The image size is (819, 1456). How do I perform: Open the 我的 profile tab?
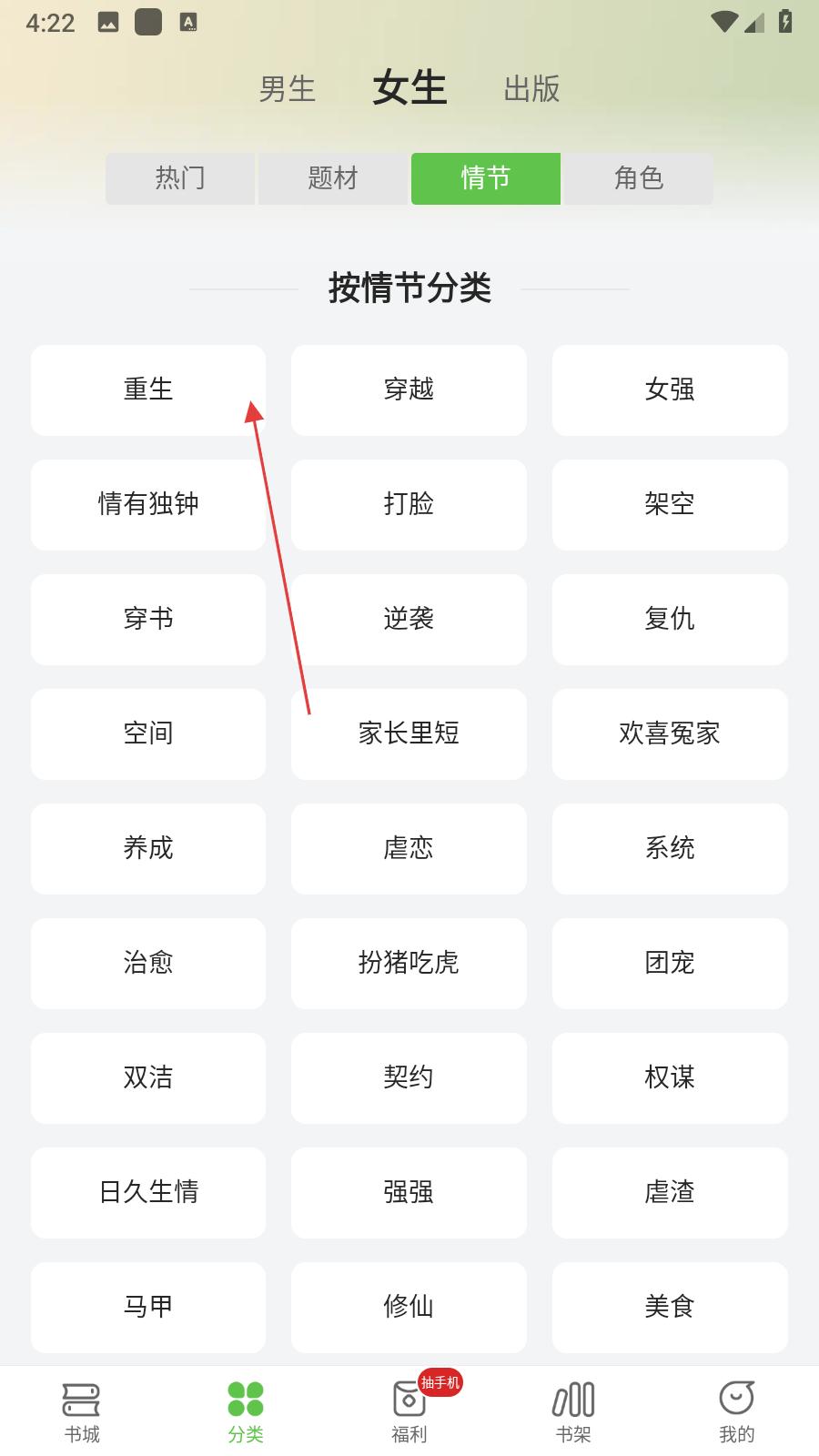pos(737,1412)
